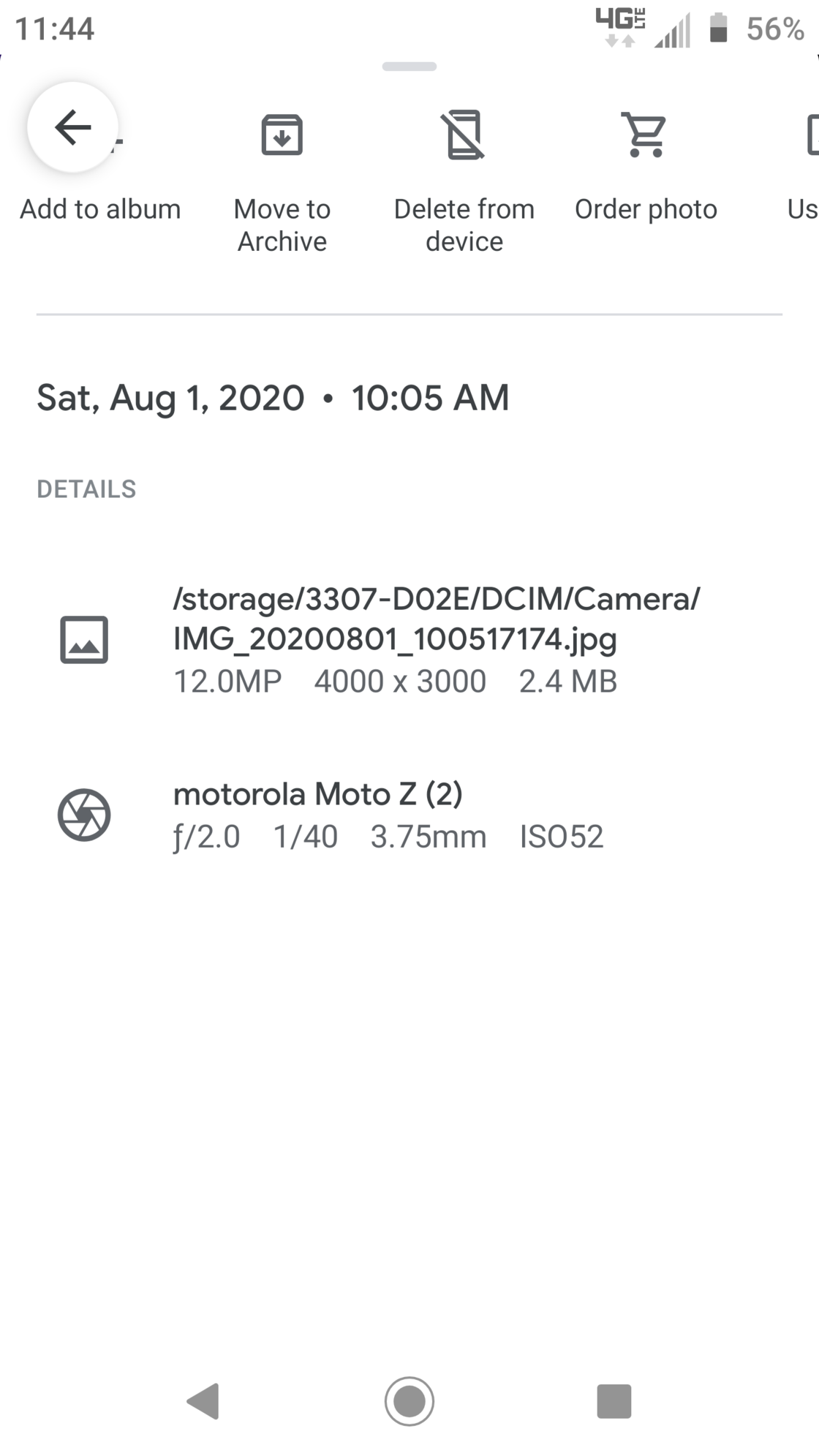Select Delete from device

[464, 182]
